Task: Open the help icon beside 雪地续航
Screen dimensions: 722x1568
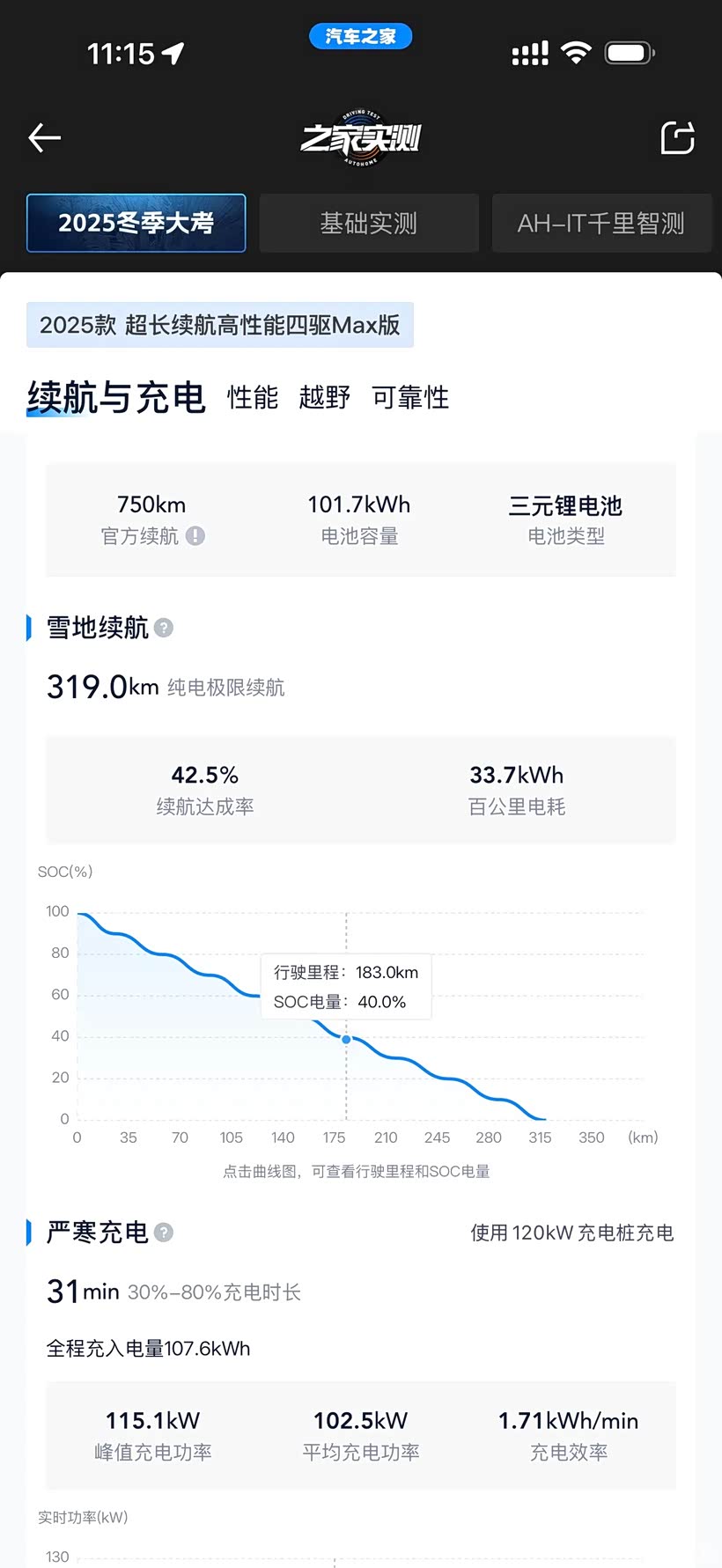Action: [x=164, y=628]
